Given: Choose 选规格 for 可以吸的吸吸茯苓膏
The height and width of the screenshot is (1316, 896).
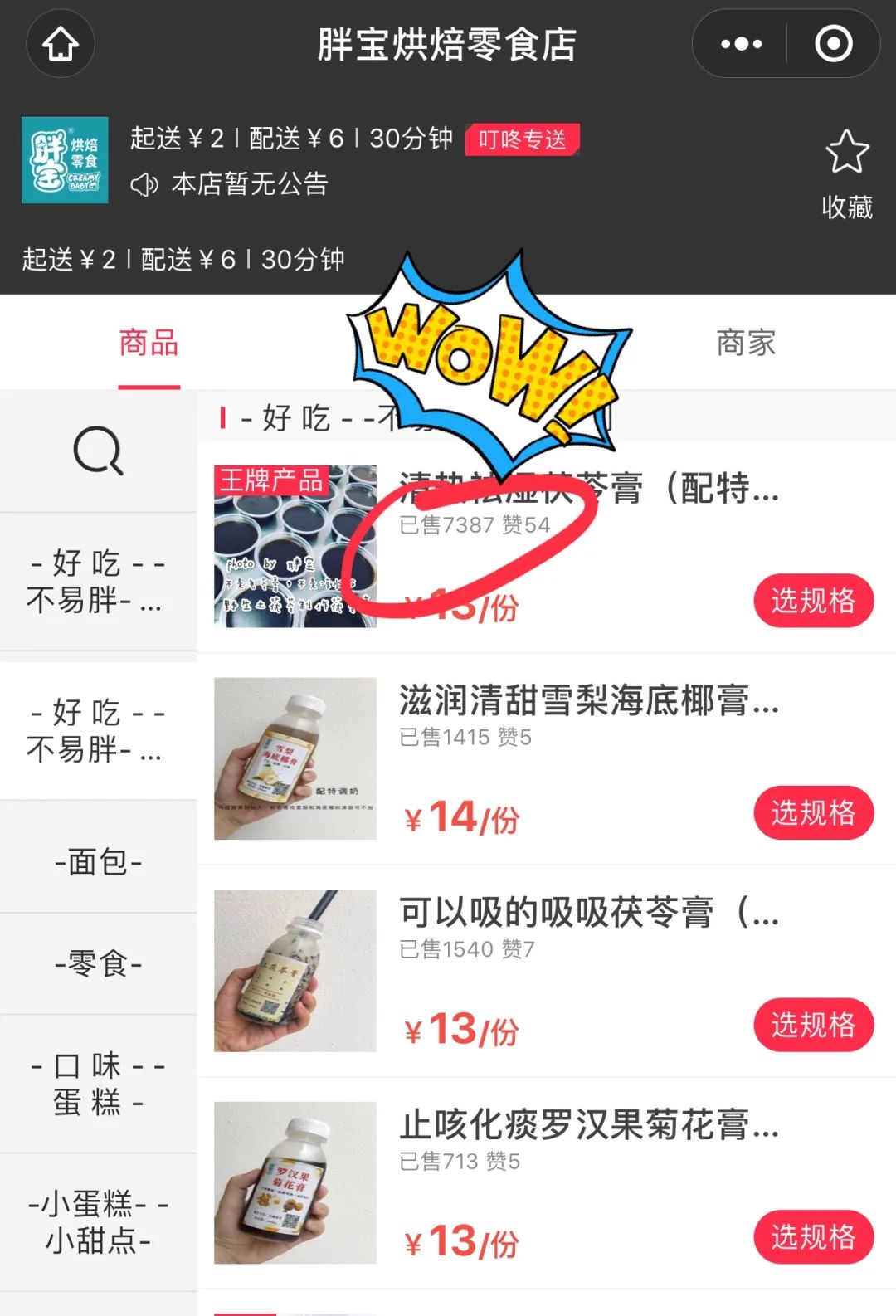Looking at the screenshot, I should tap(813, 1025).
